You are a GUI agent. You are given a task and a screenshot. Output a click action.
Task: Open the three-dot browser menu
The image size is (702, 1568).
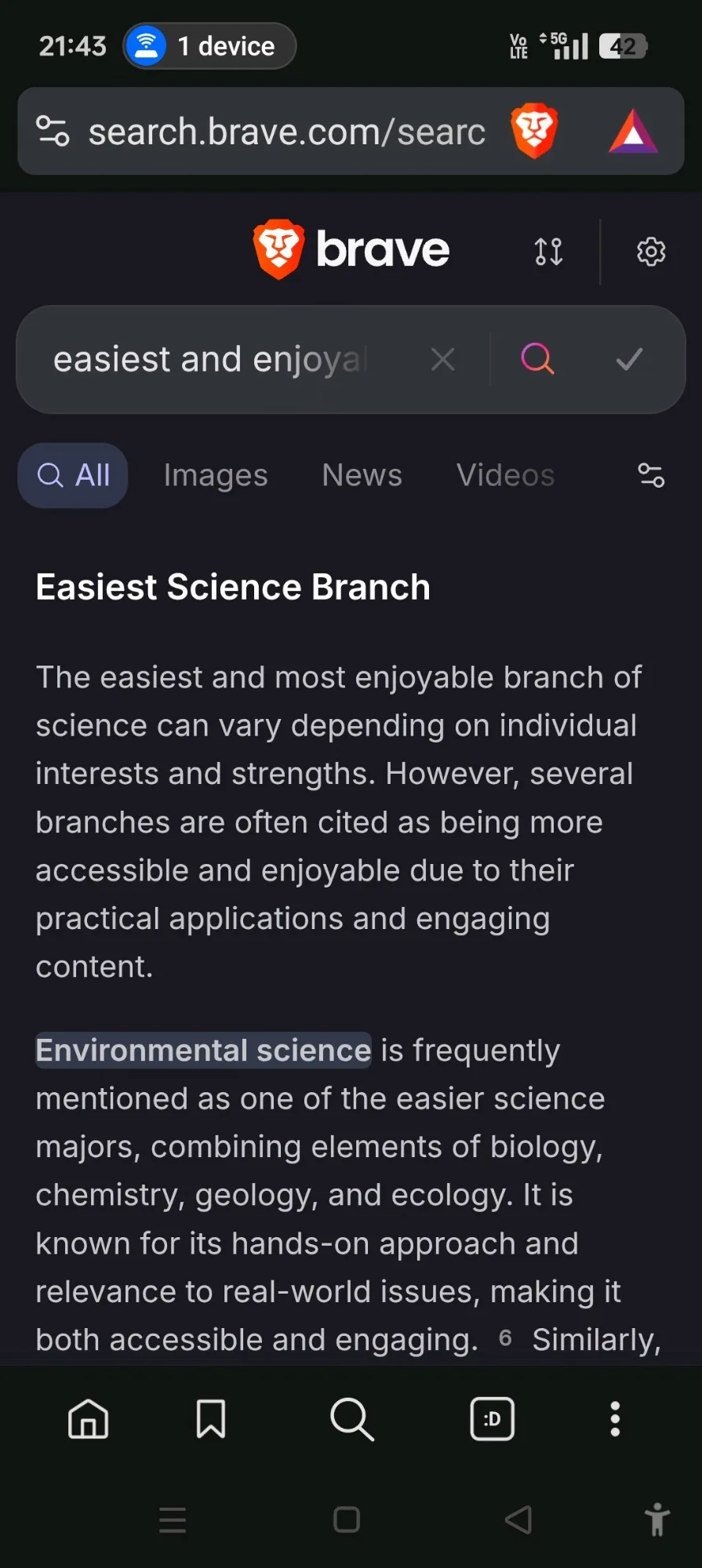pos(615,1419)
